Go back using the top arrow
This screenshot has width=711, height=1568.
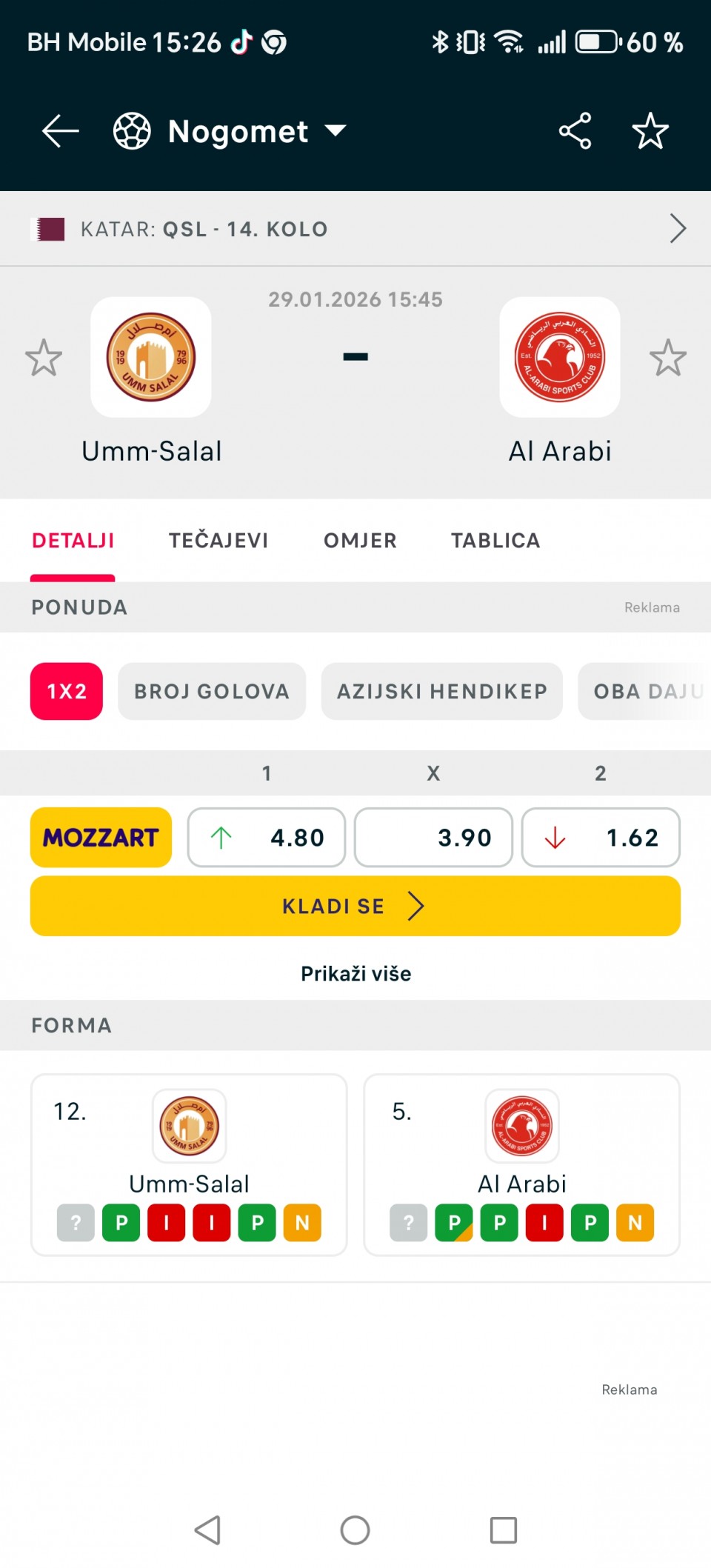(61, 132)
